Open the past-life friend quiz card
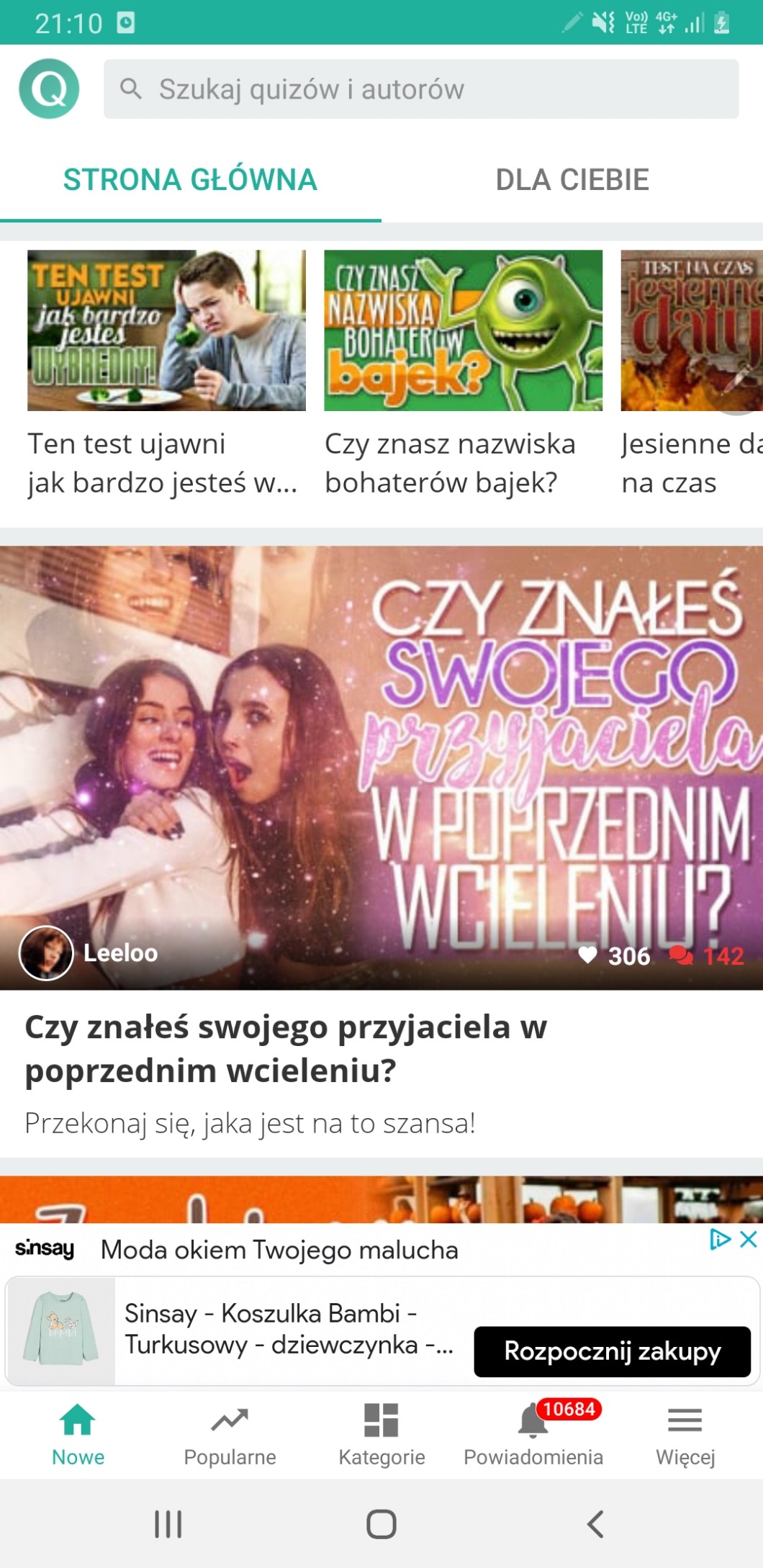The width and height of the screenshot is (763, 1568). point(381,767)
